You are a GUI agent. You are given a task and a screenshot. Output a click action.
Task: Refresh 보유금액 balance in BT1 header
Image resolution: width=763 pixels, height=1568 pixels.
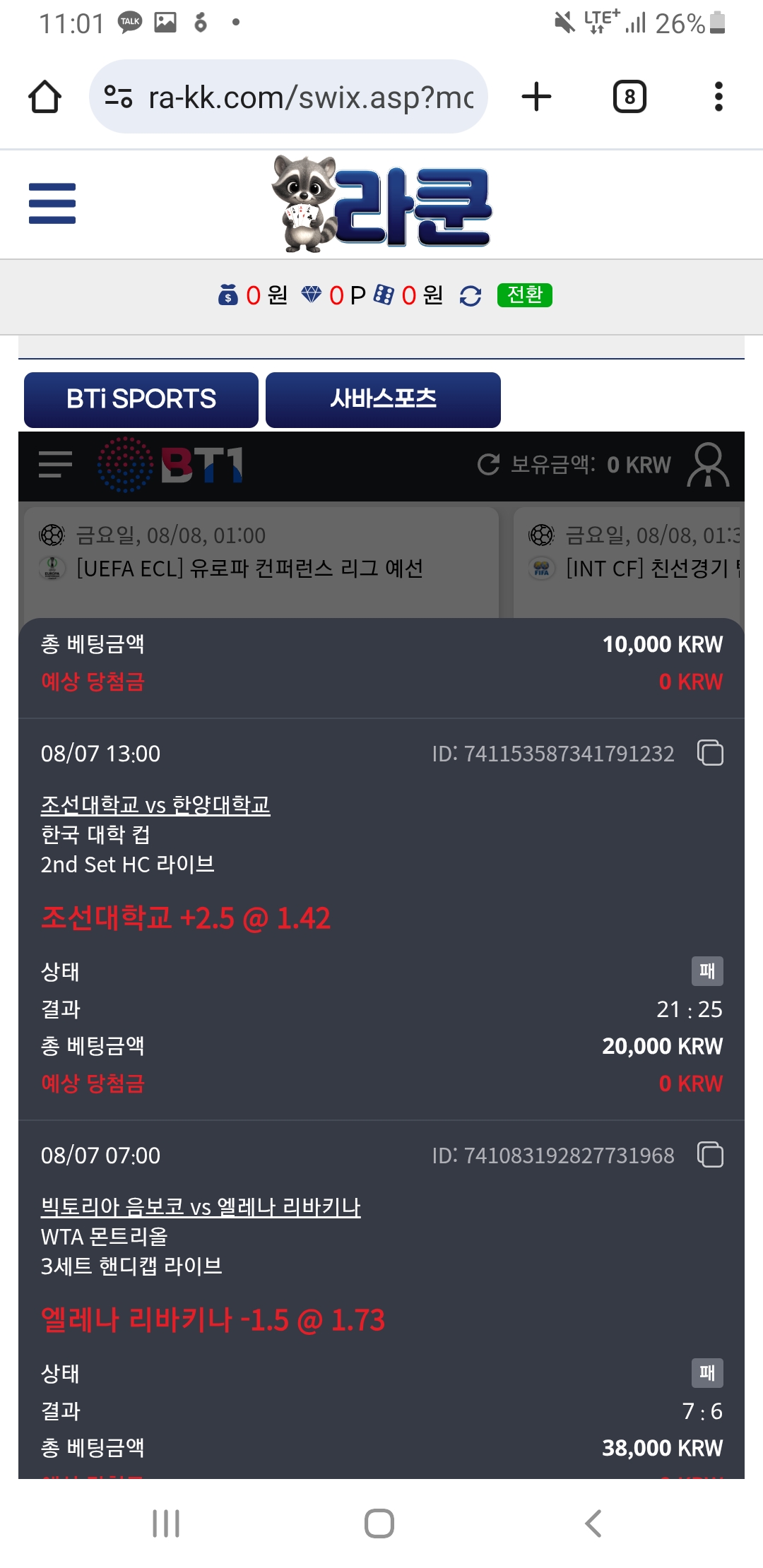488,465
